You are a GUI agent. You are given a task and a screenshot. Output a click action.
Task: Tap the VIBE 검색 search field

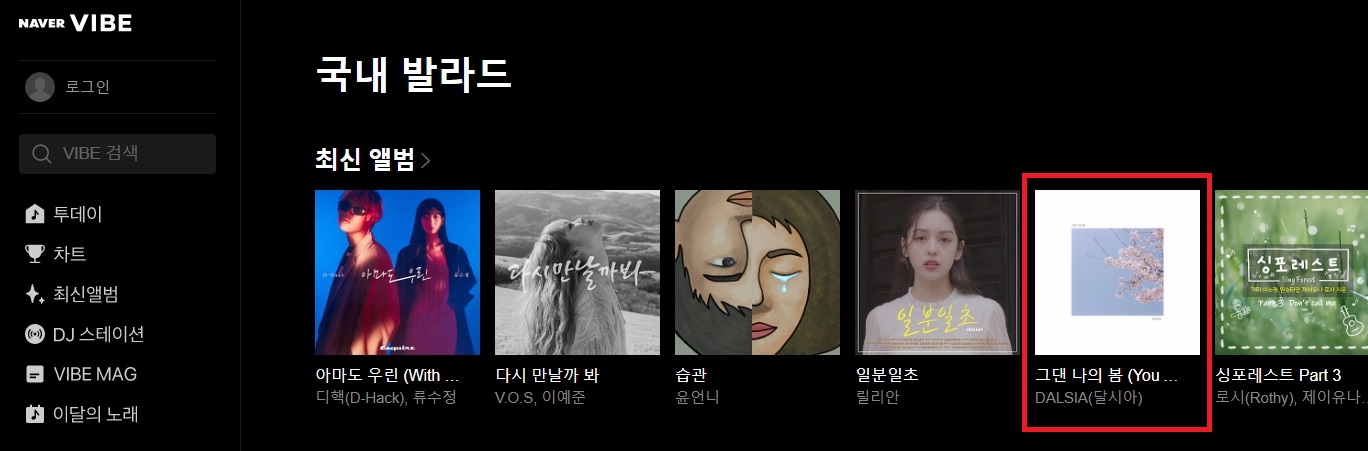coord(118,154)
